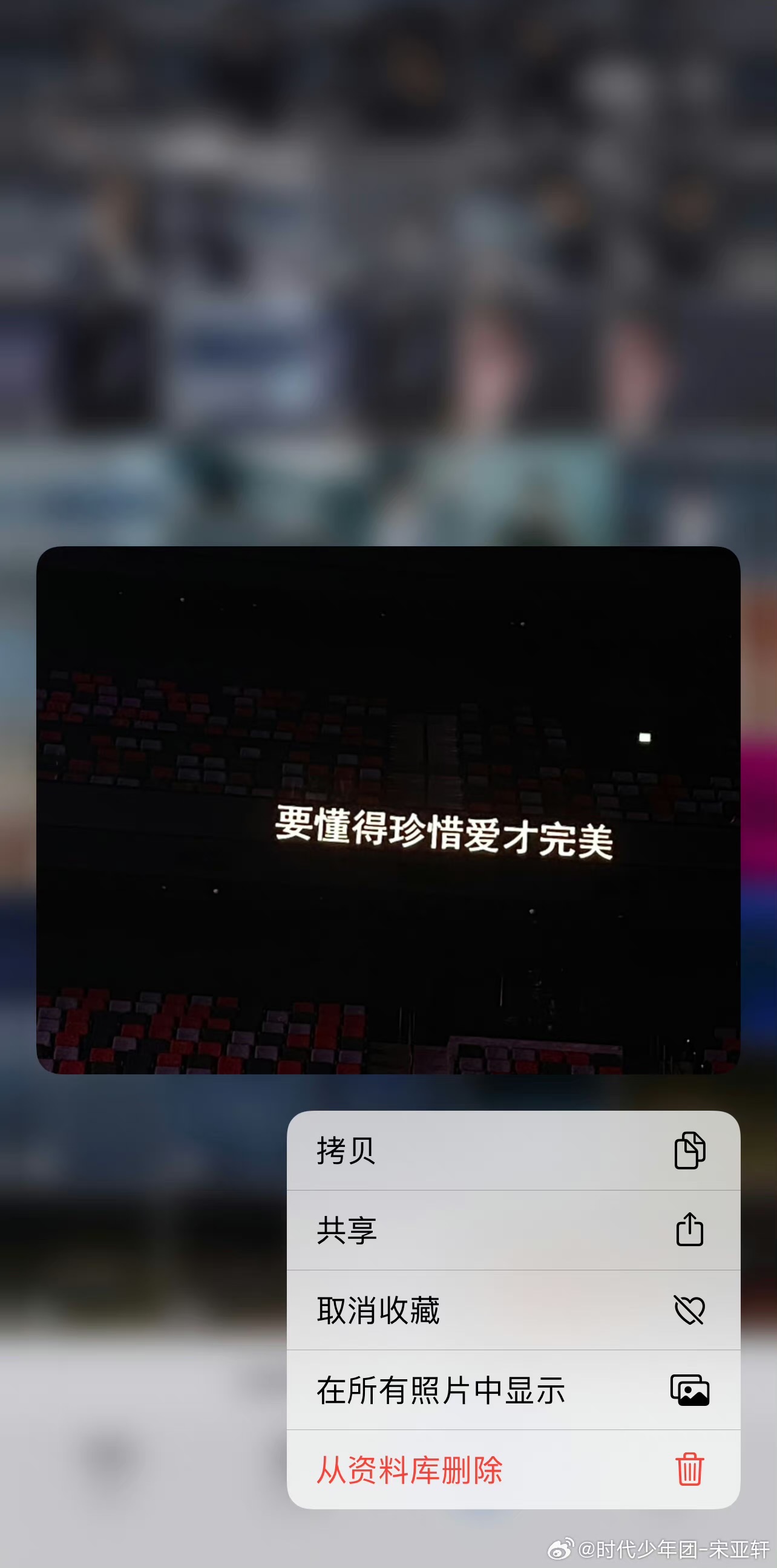Select 在所有照片中显示
Screen dimensions: 777x1568
tap(513, 1390)
